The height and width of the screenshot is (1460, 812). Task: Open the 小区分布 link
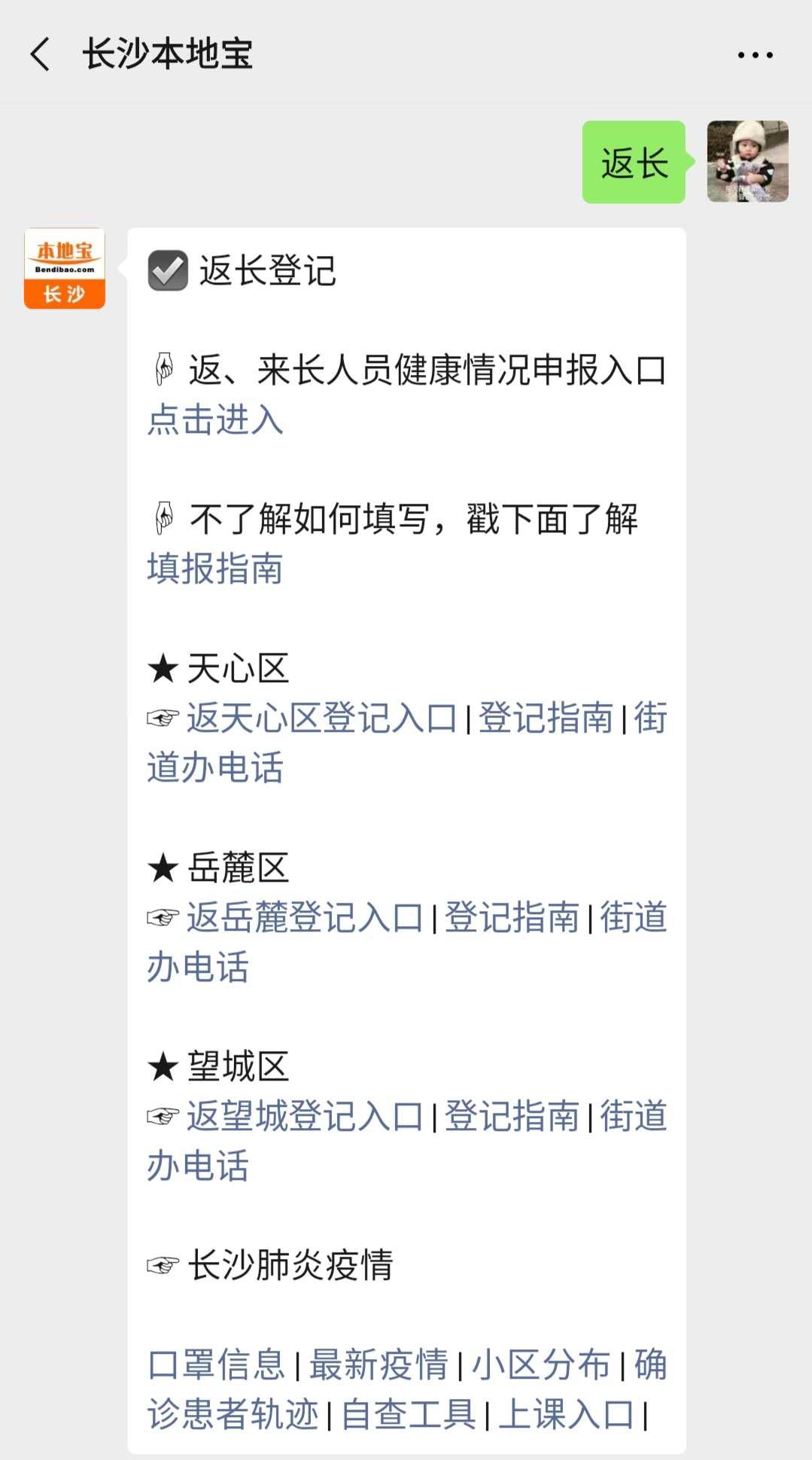(x=540, y=1364)
